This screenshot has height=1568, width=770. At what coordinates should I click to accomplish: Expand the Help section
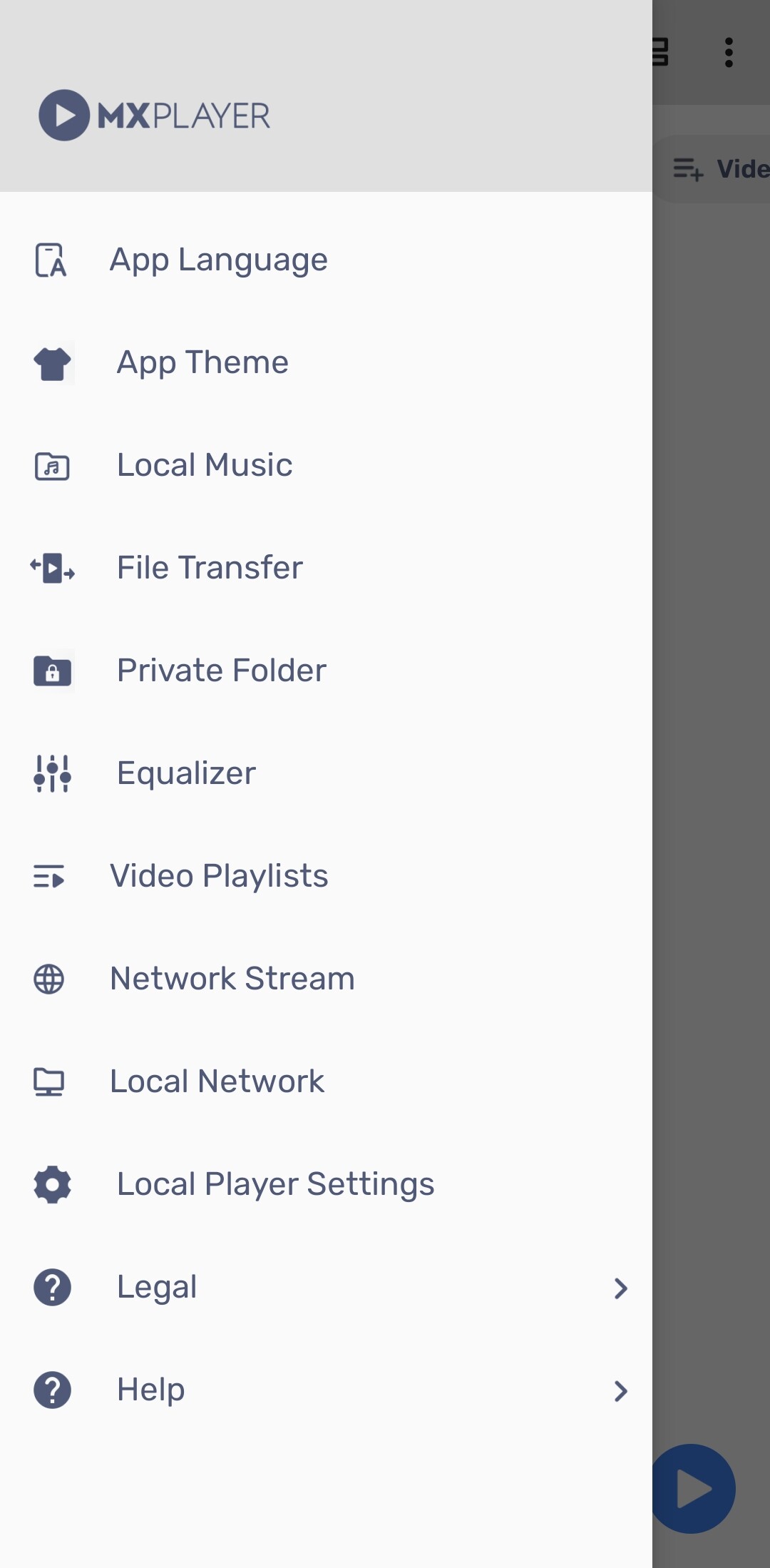pos(326,1390)
